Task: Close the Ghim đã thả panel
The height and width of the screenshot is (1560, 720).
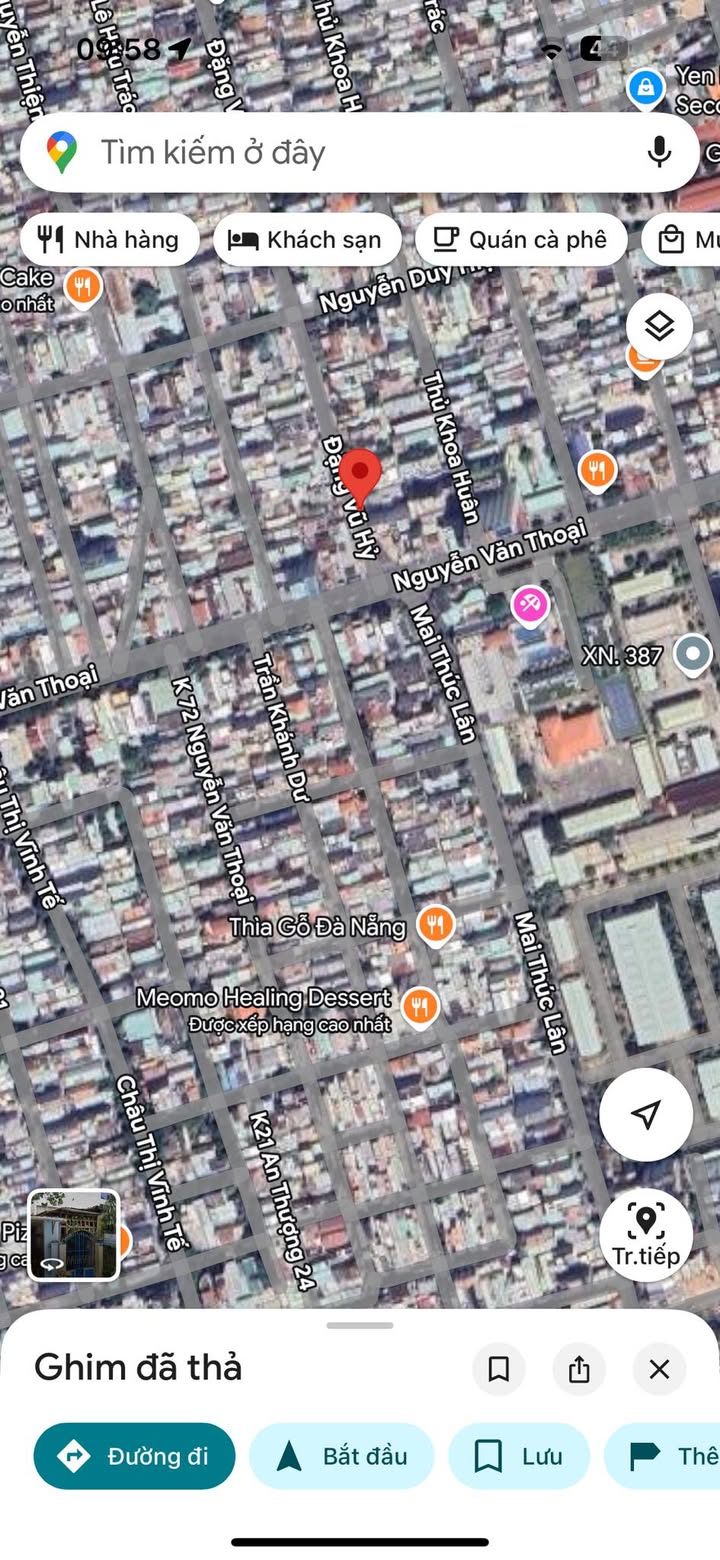Action: coord(659,1369)
